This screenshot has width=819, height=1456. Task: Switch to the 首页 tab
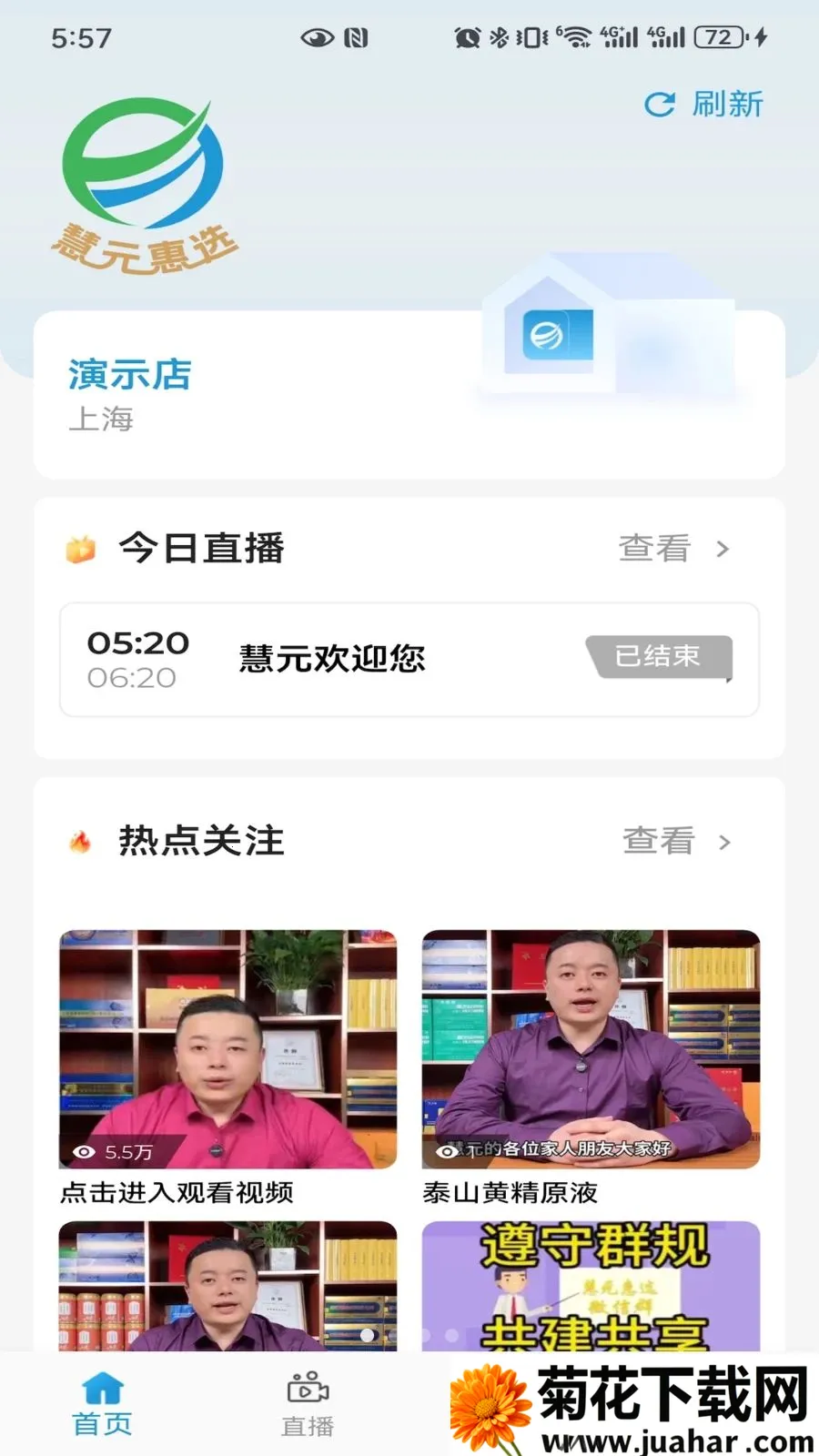103,1404
